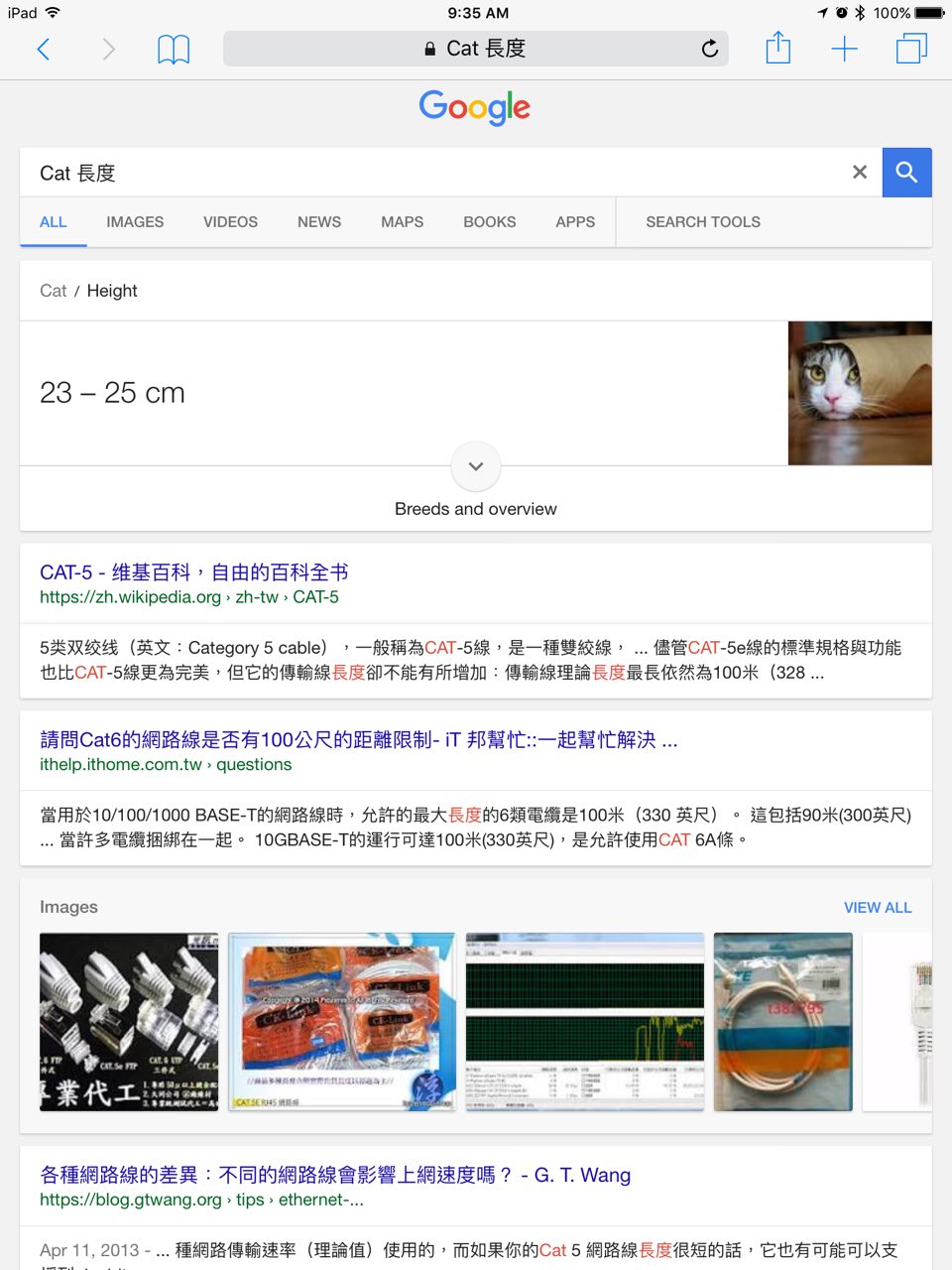Open Search Tools options

click(702, 222)
